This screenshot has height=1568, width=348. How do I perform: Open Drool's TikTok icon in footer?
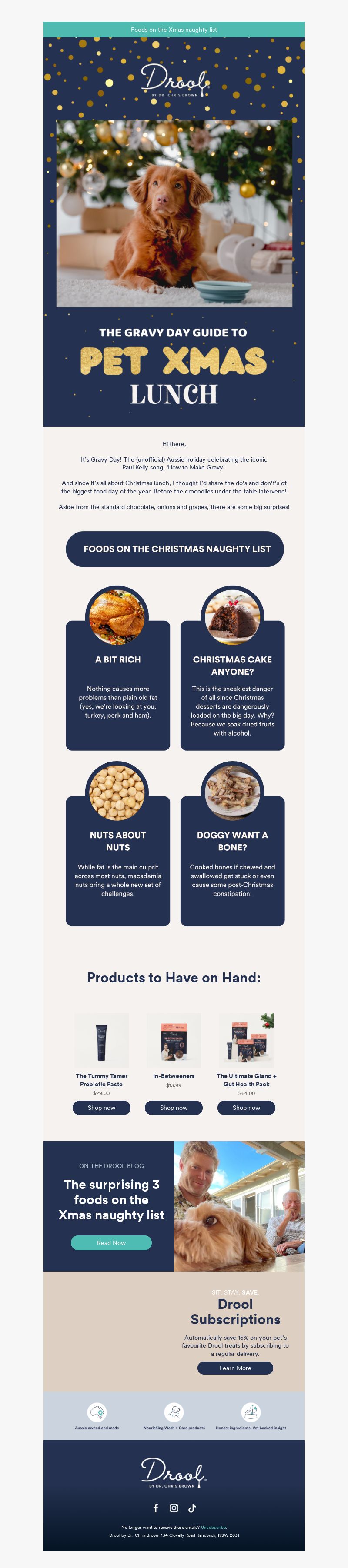pyautogui.click(x=192, y=1508)
